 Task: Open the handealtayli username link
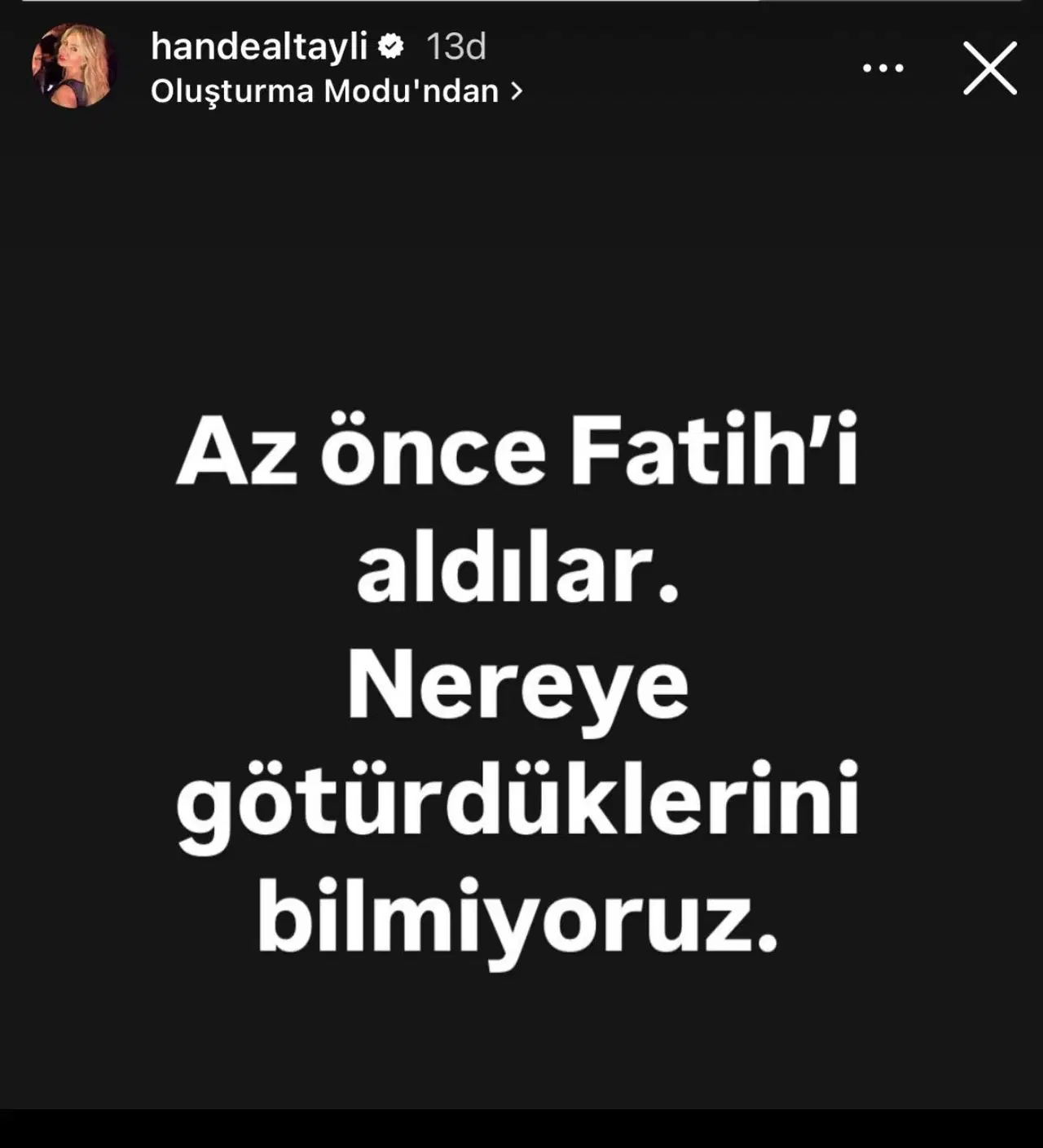[259, 46]
